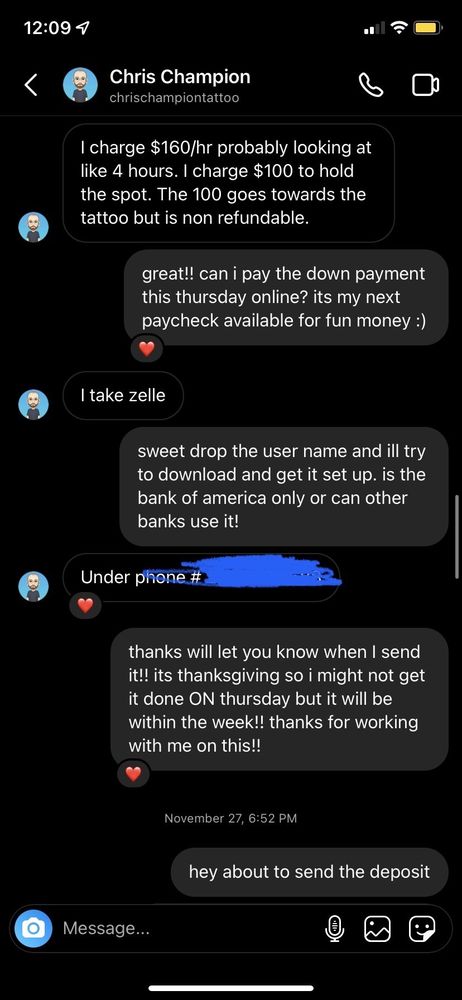This screenshot has width=462, height=1000.
Task: Open the photo gallery picker
Action: point(376,928)
